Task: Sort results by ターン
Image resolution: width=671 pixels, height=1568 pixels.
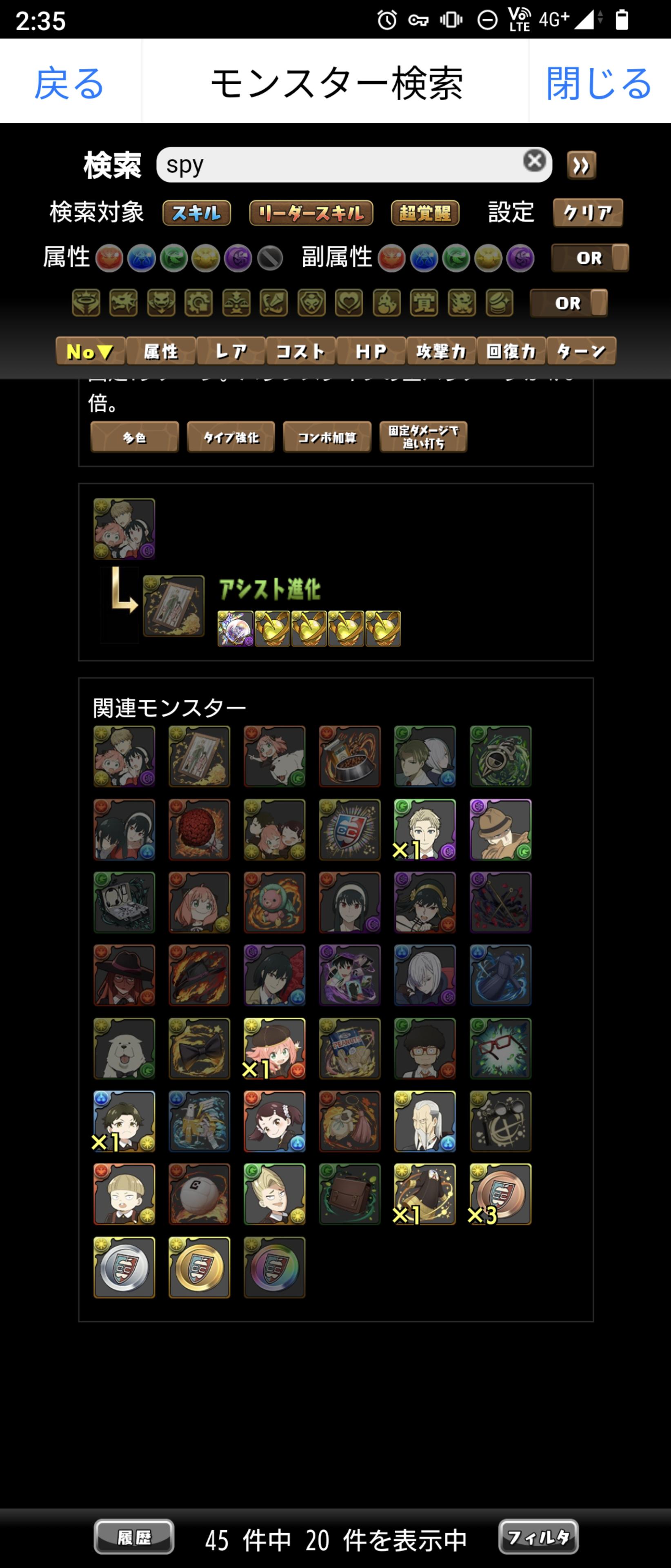Action: coord(581,351)
